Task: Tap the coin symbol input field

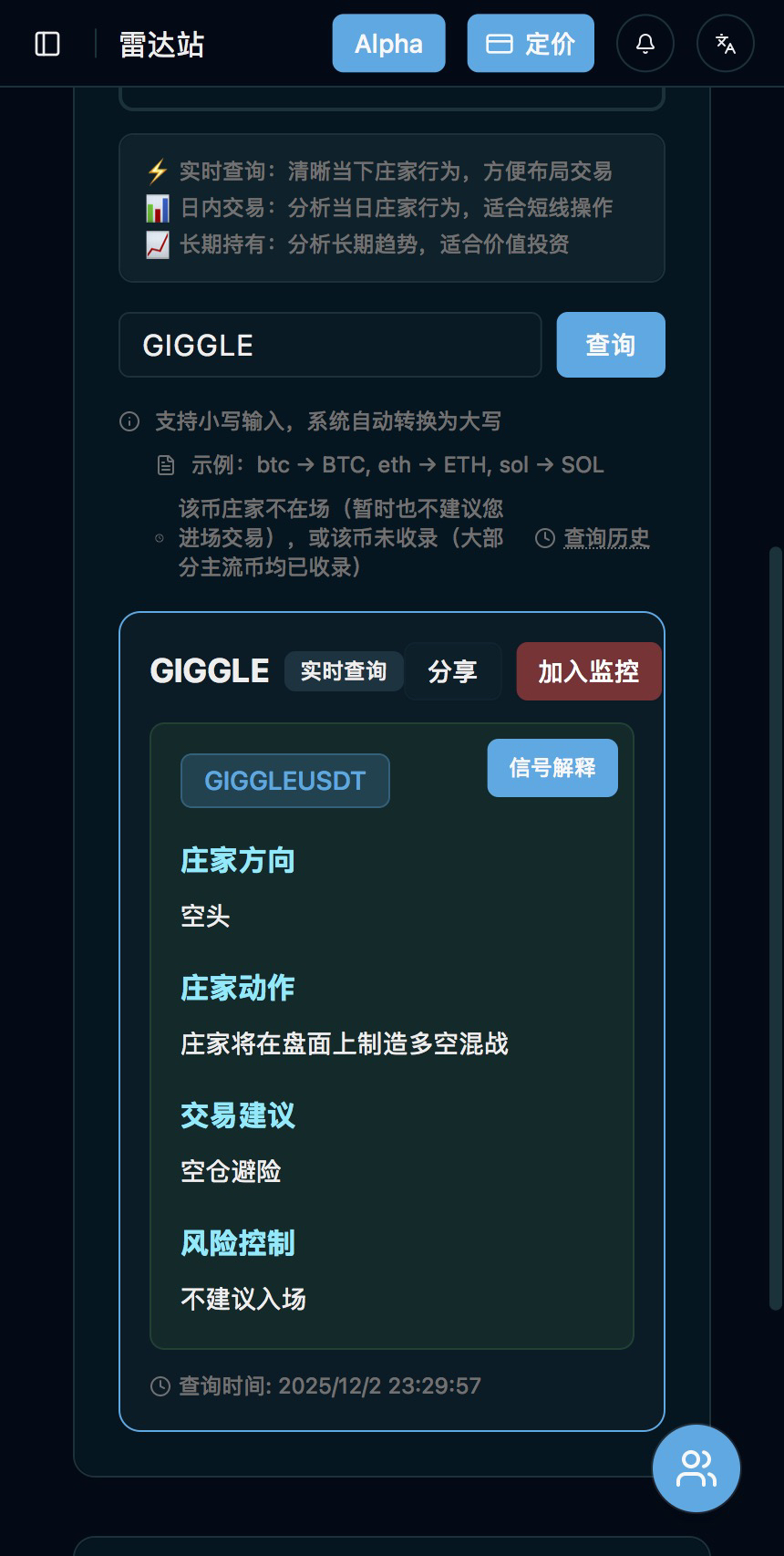Action: tap(330, 345)
